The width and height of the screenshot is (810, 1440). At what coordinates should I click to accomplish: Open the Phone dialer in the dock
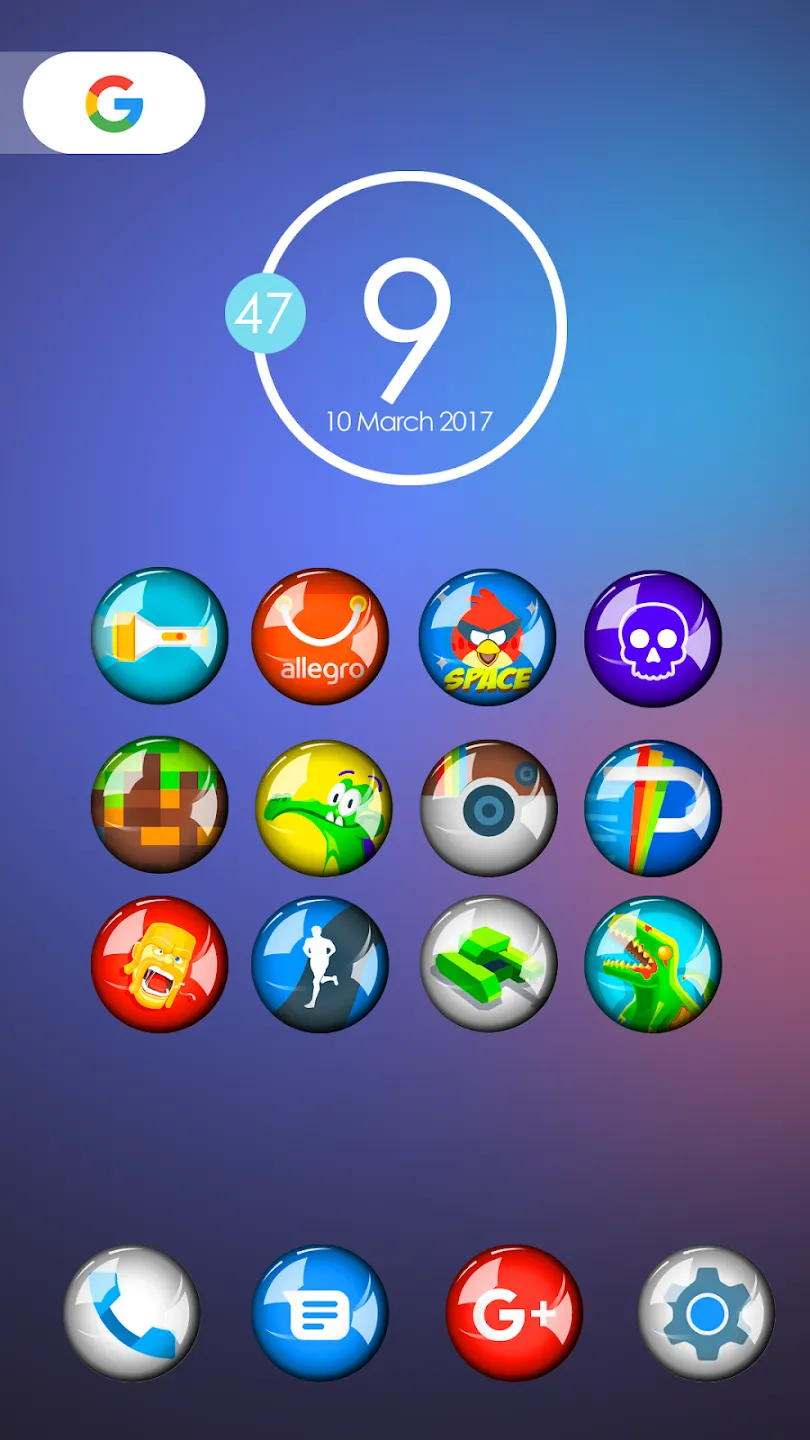coord(132,1313)
